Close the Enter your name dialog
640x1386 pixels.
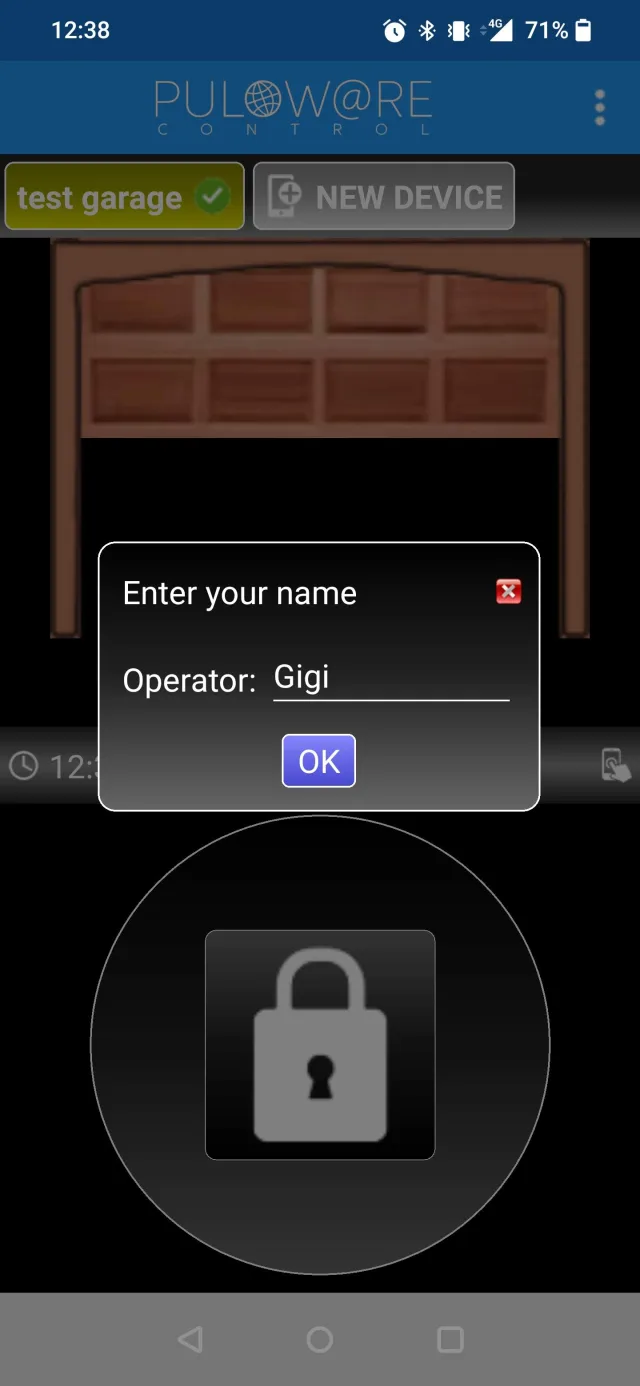(508, 592)
